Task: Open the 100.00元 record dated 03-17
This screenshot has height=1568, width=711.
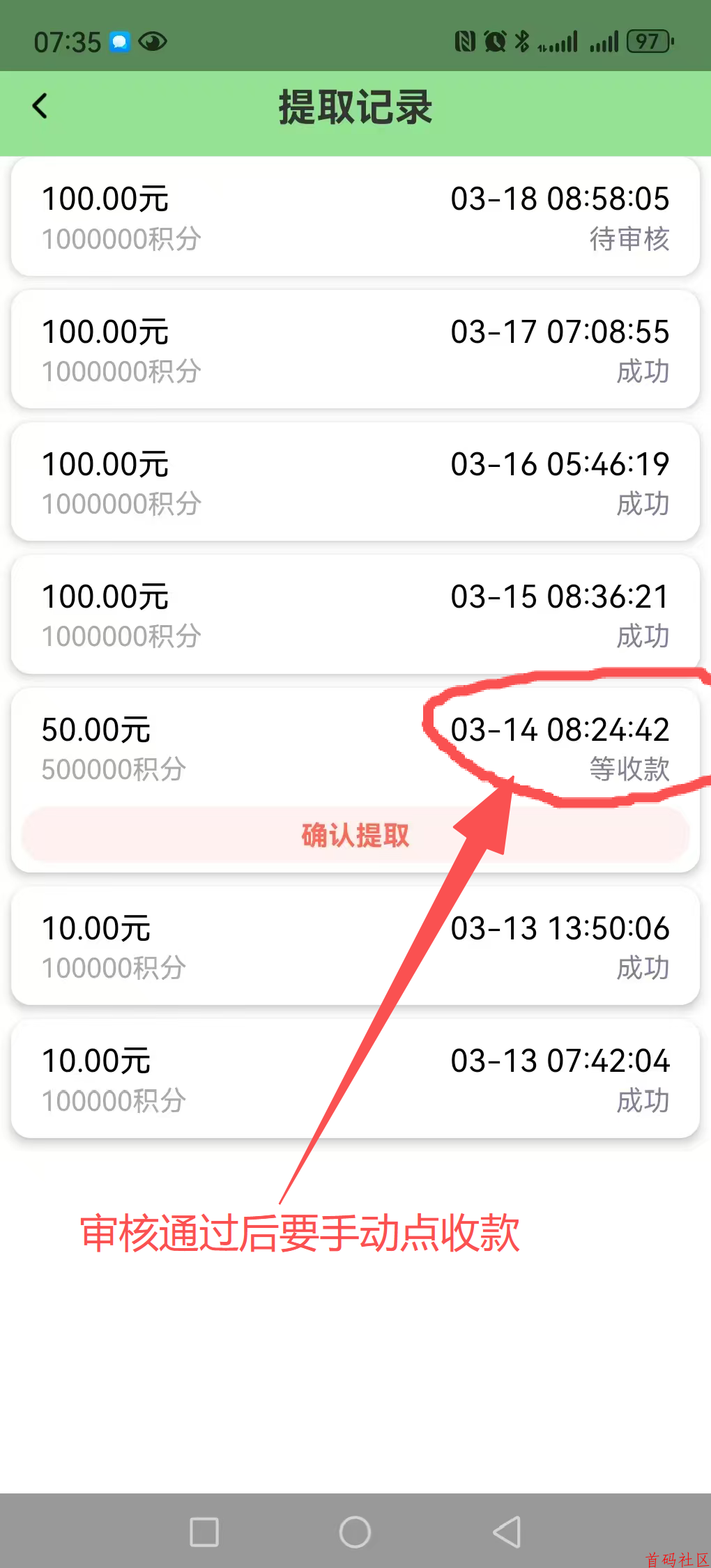Action: [x=355, y=348]
